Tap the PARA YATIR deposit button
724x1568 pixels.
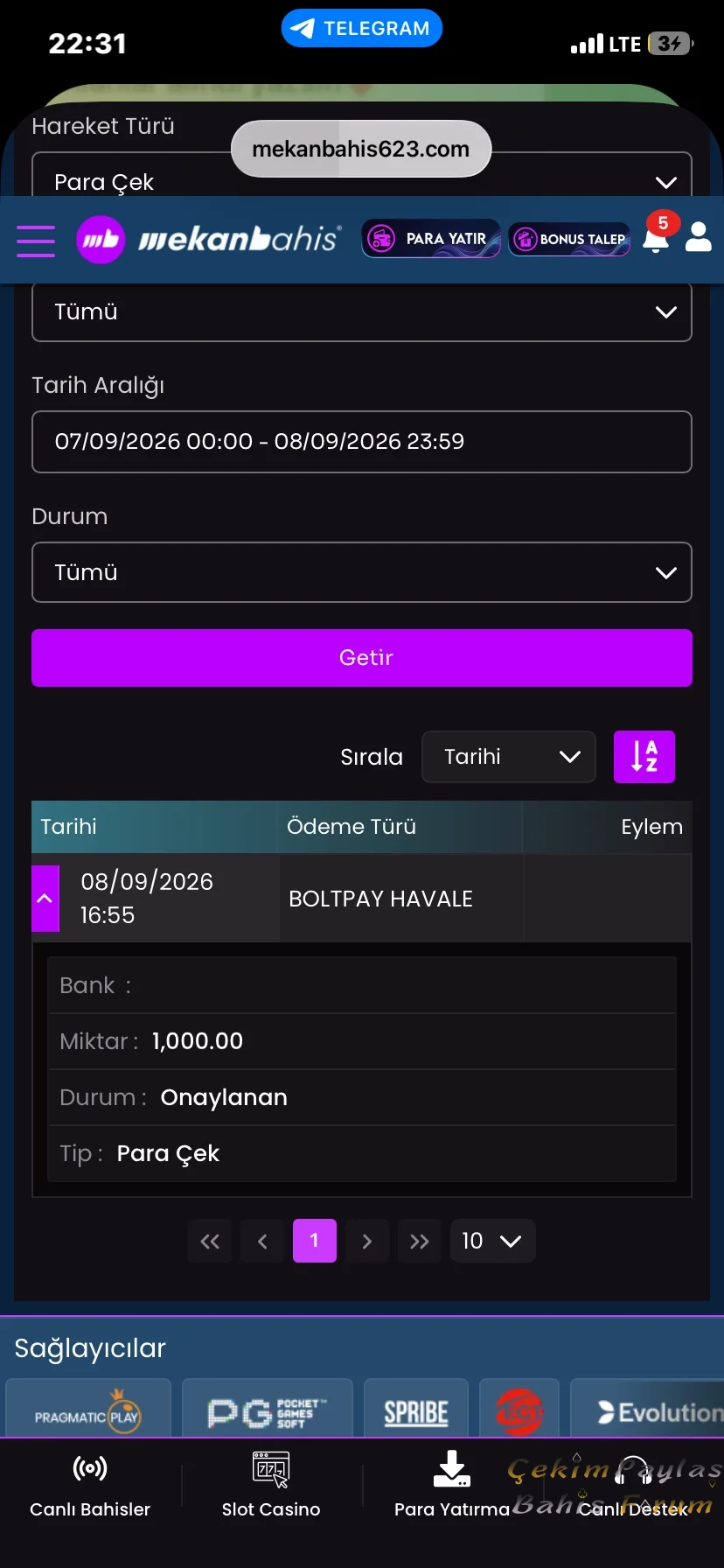click(x=431, y=238)
